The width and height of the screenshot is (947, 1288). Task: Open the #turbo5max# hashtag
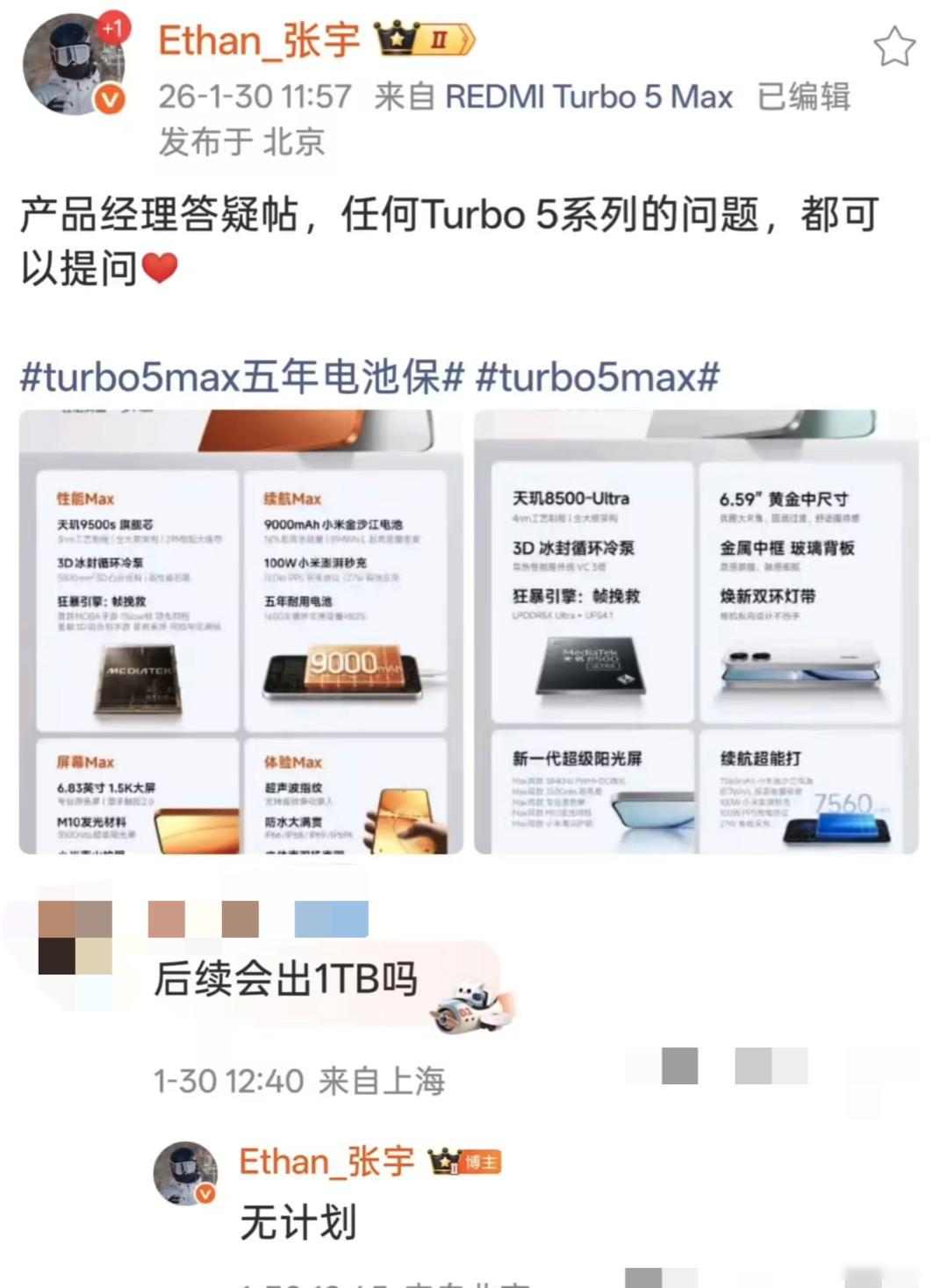coord(597,377)
